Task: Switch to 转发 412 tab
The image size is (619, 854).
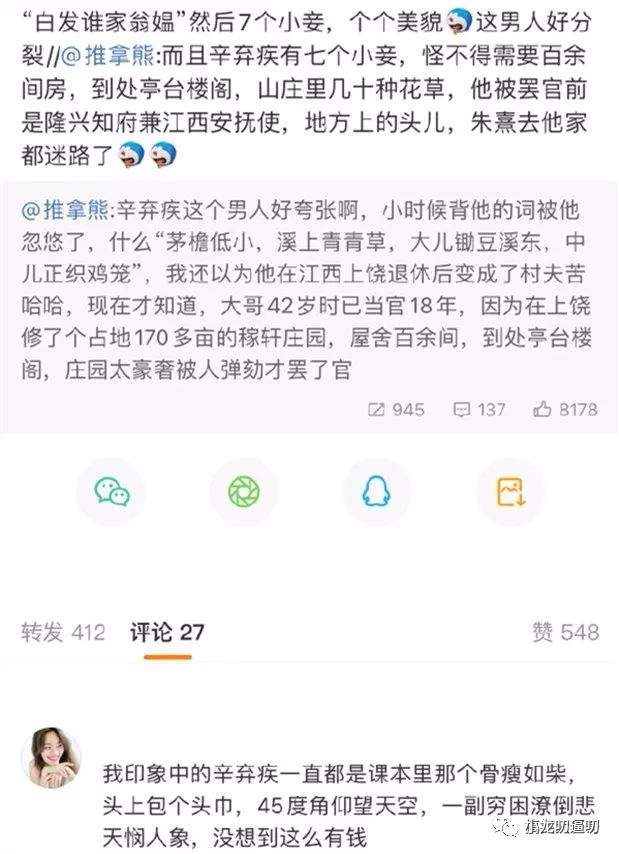Action: tap(63, 632)
